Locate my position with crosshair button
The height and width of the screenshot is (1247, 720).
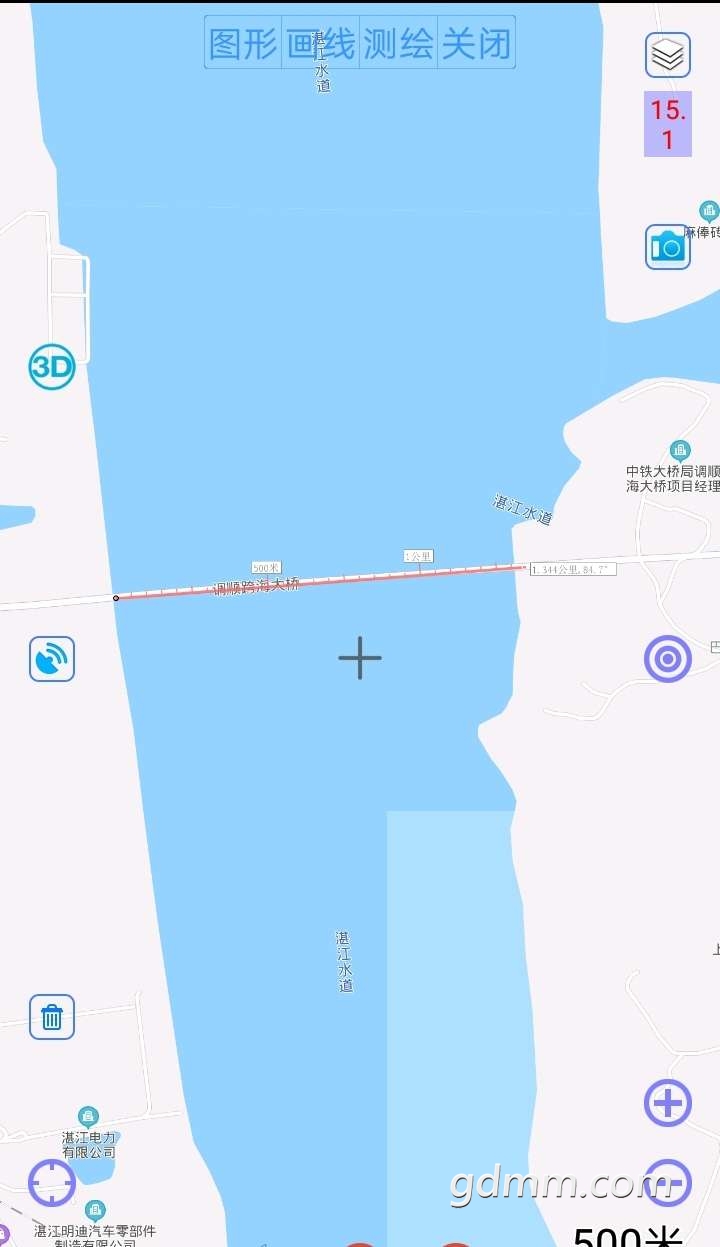pyautogui.click(x=52, y=1183)
